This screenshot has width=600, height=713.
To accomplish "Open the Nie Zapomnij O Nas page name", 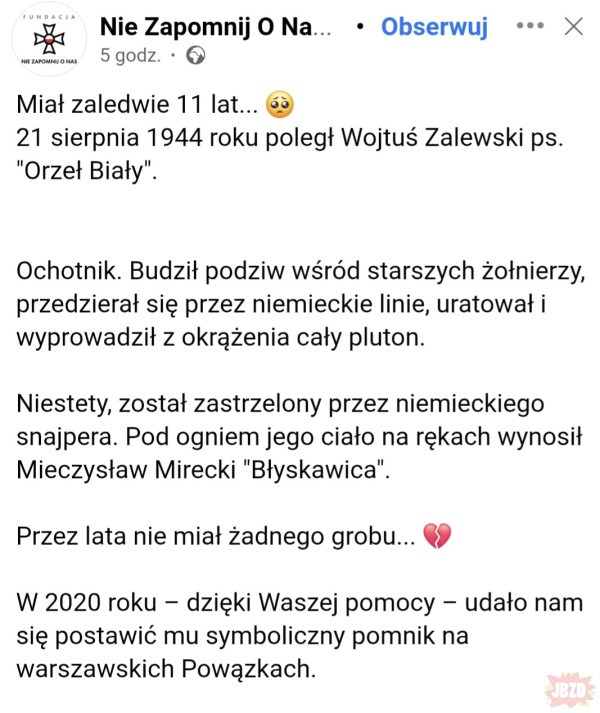I will 214,27.
